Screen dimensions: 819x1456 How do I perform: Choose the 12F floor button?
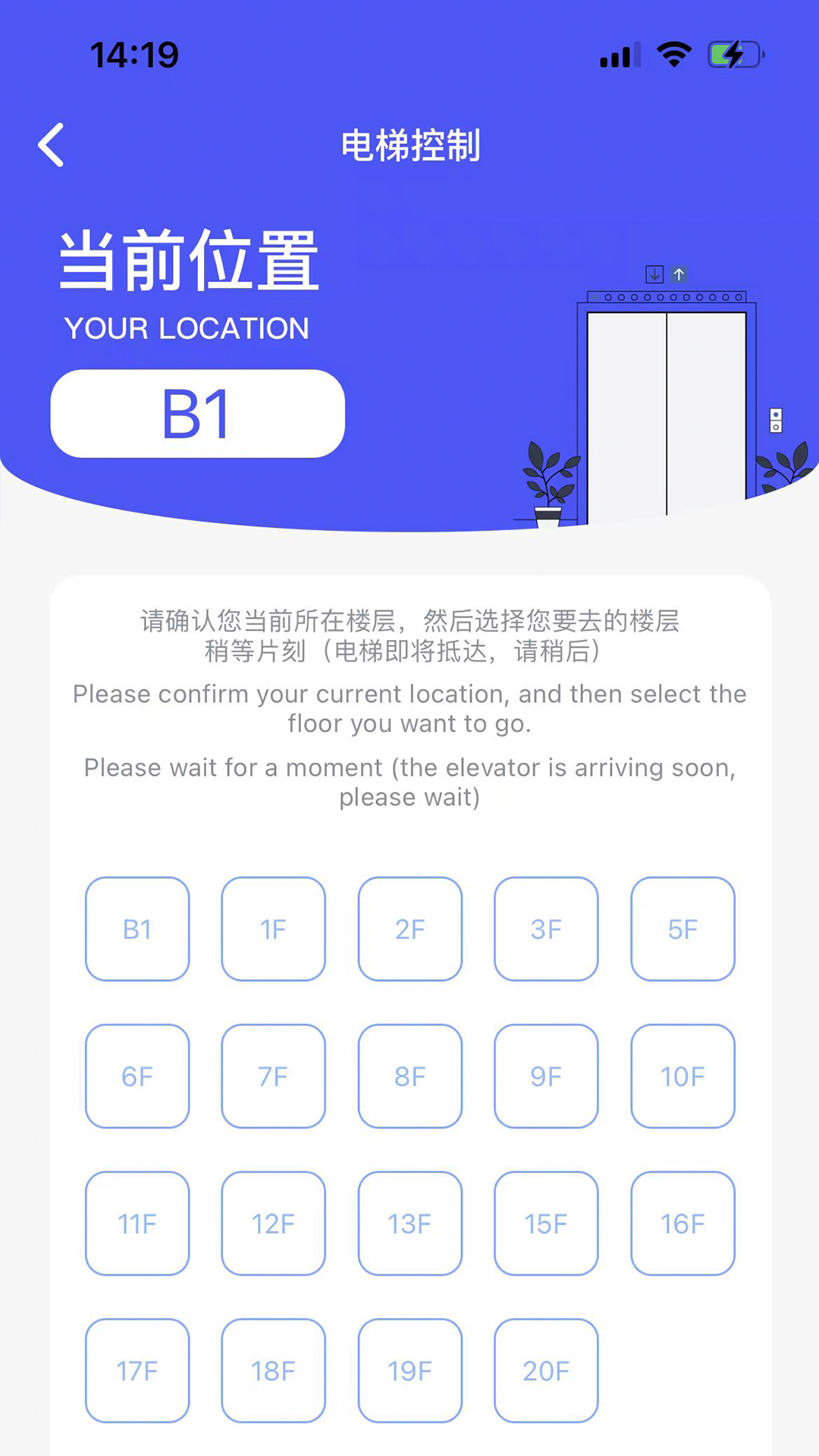coord(274,1223)
